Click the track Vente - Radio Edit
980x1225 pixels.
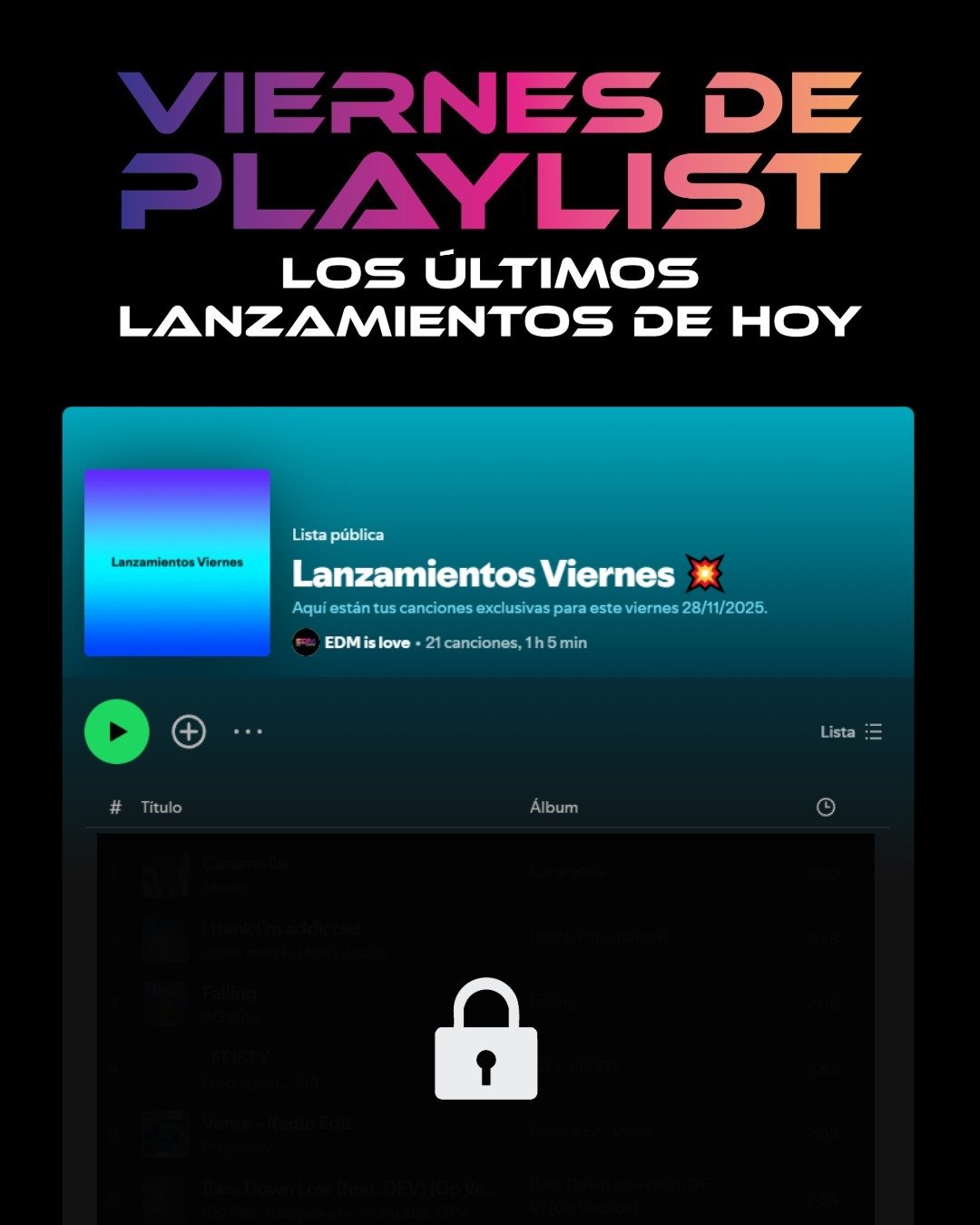click(276, 1132)
